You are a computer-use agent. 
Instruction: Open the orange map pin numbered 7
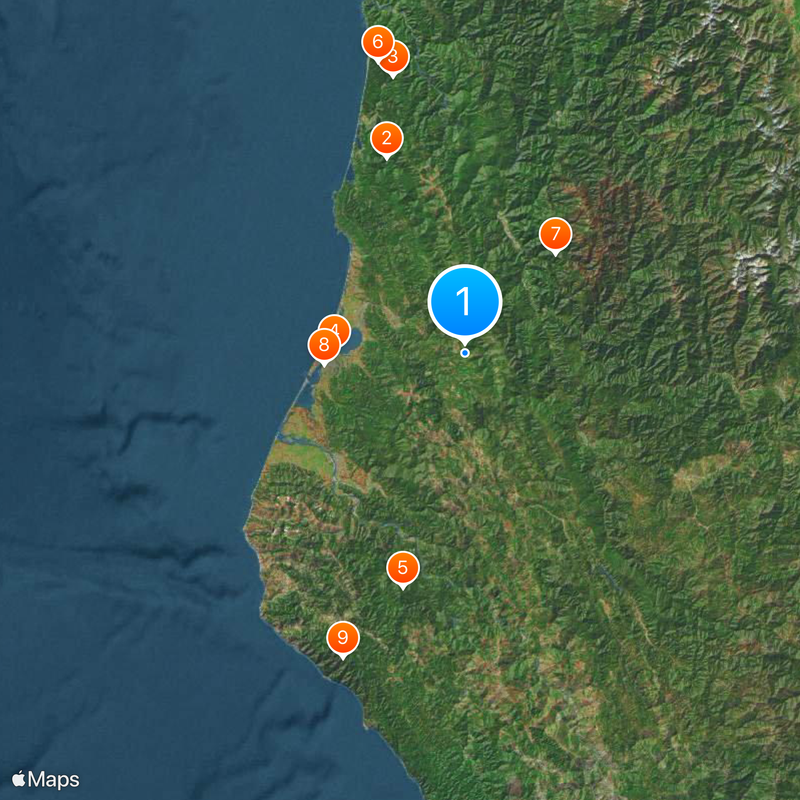tap(555, 234)
